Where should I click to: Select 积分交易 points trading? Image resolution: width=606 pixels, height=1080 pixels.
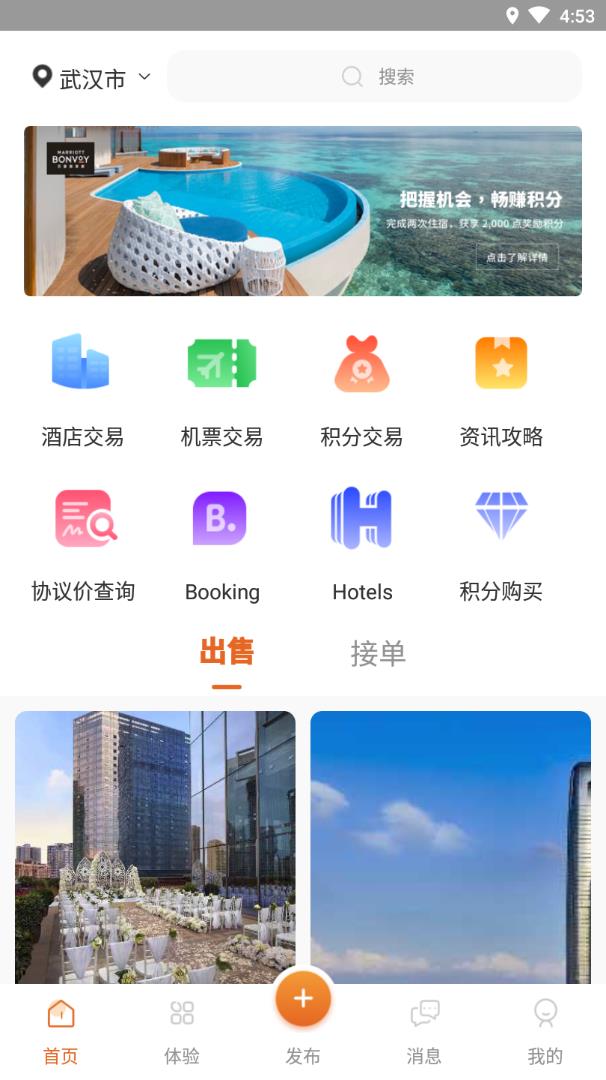pyautogui.click(x=361, y=388)
